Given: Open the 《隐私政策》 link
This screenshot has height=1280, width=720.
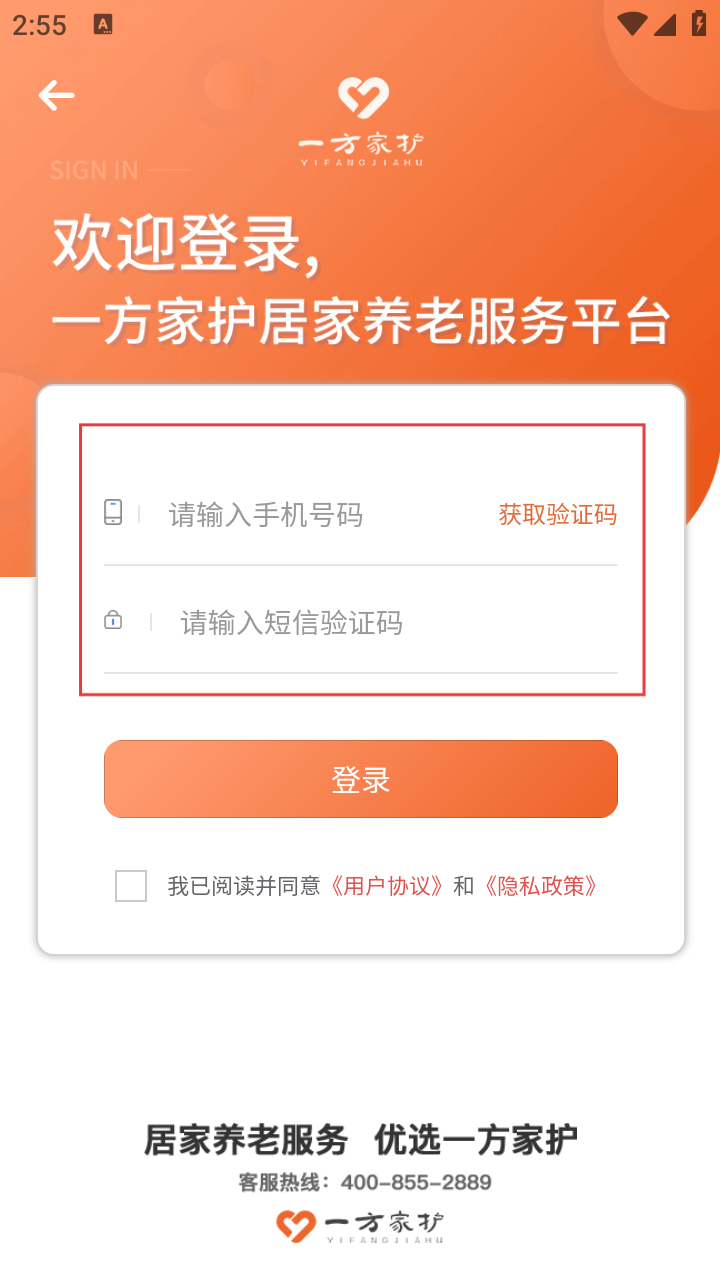Looking at the screenshot, I should (x=541, y=886).
